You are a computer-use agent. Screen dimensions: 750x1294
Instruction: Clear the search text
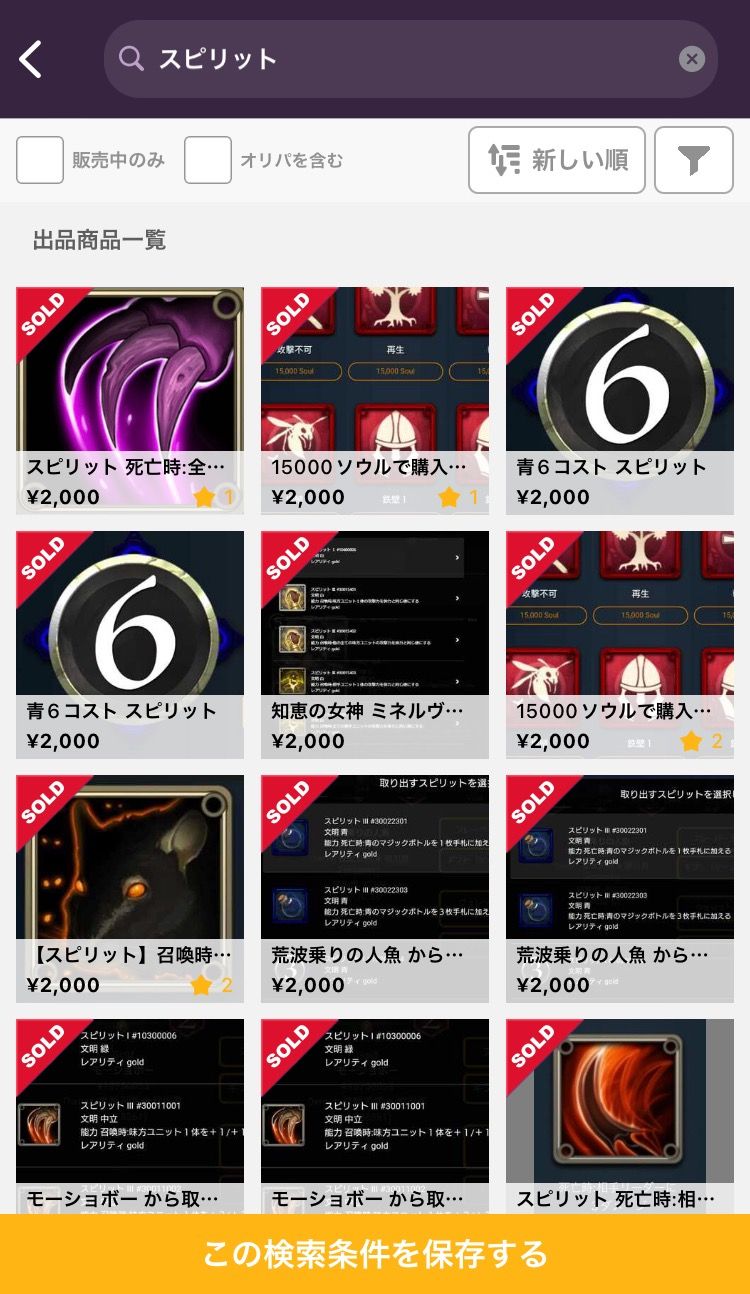click(692, 60)
